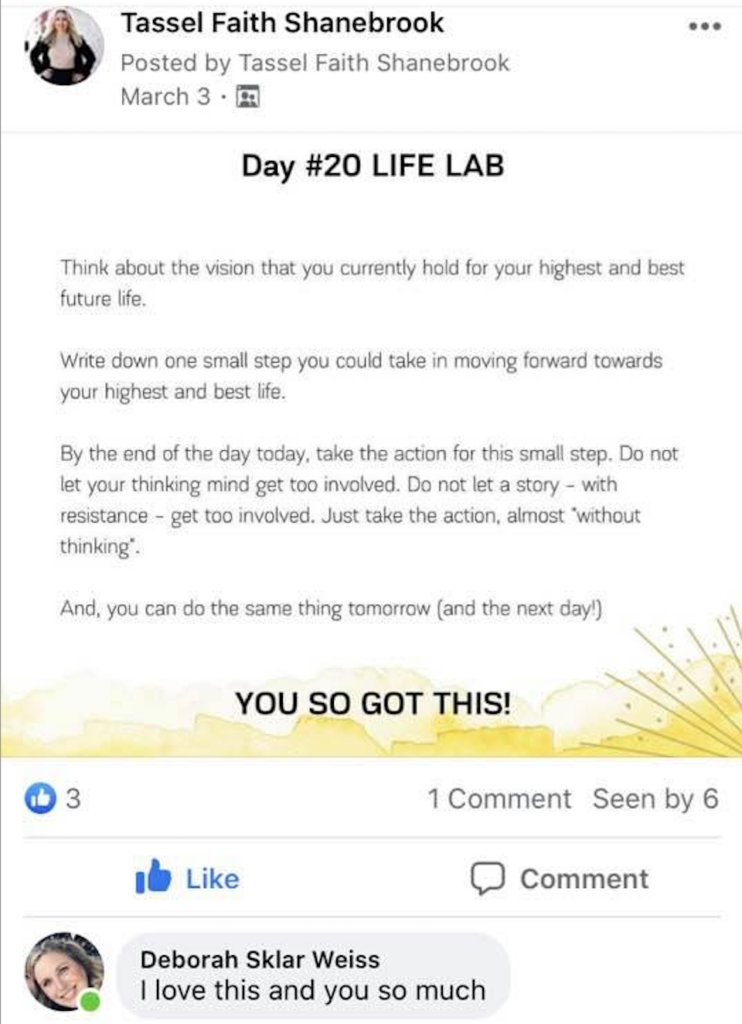
Task: Check who is in Seen by 6
Action: (x=655, y=799)
